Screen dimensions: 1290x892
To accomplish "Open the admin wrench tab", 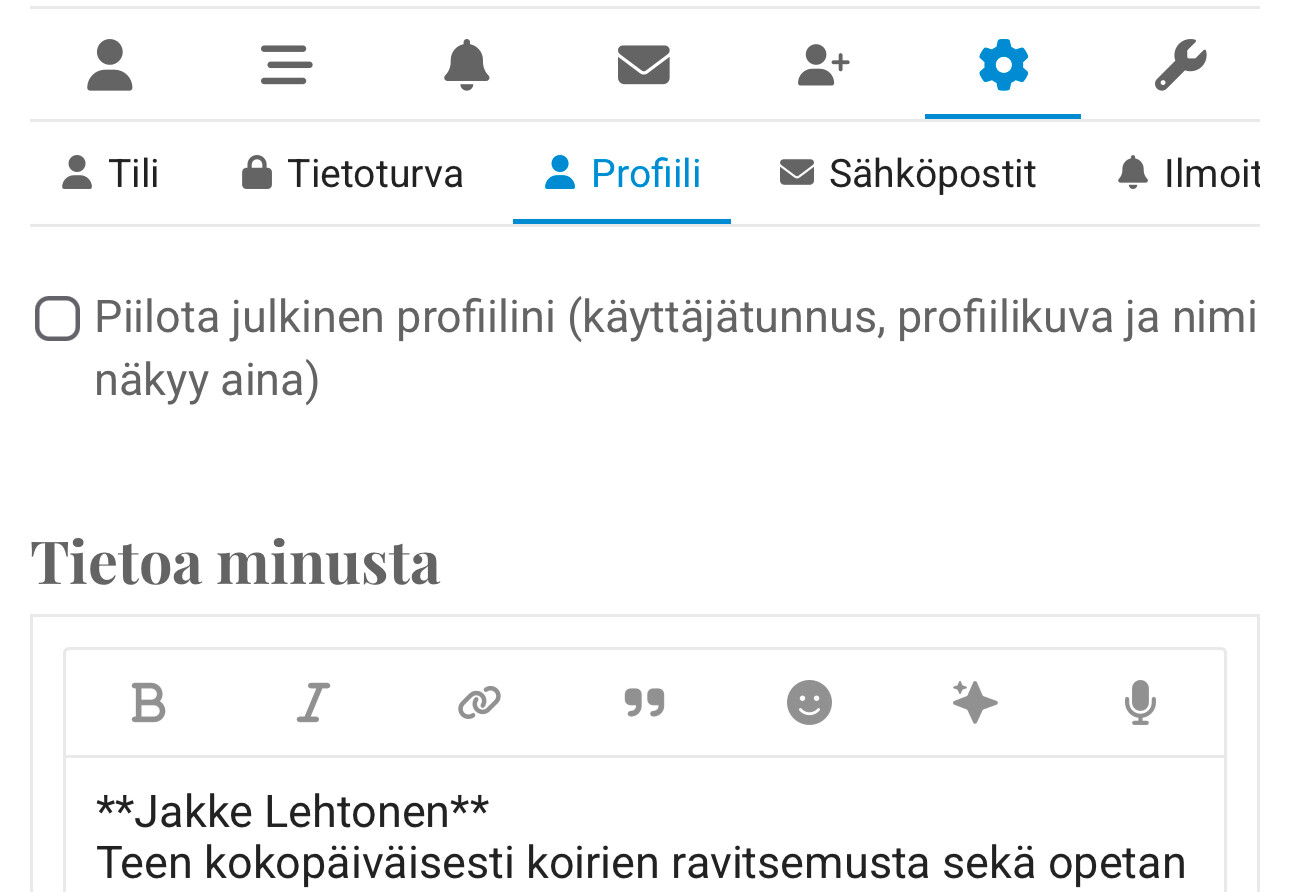I will [1180, 66].
